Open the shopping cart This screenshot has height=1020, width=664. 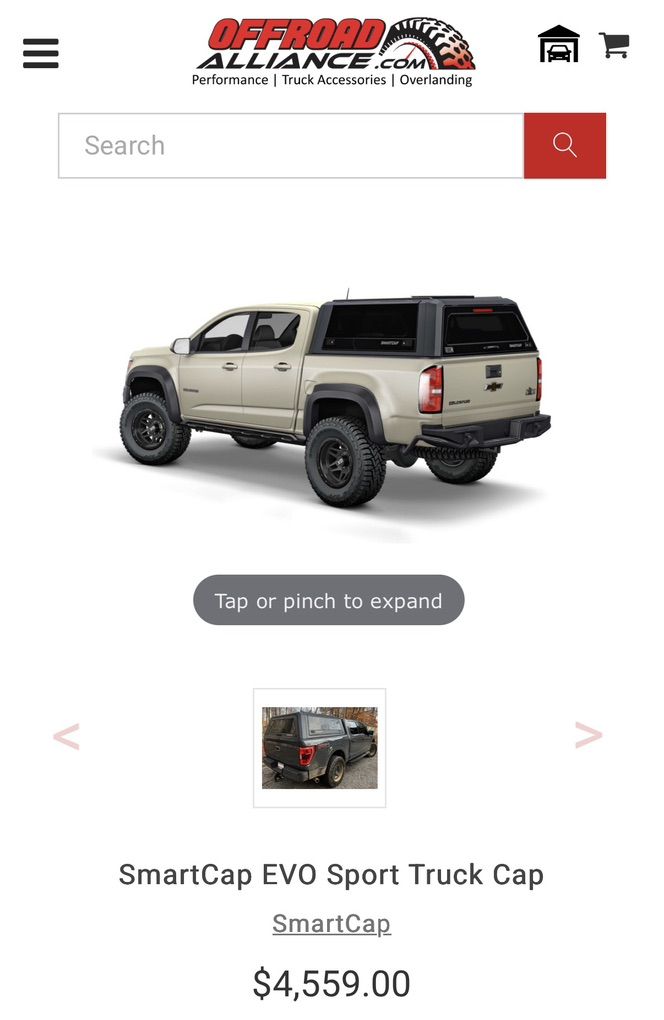[x=614, y=45]
